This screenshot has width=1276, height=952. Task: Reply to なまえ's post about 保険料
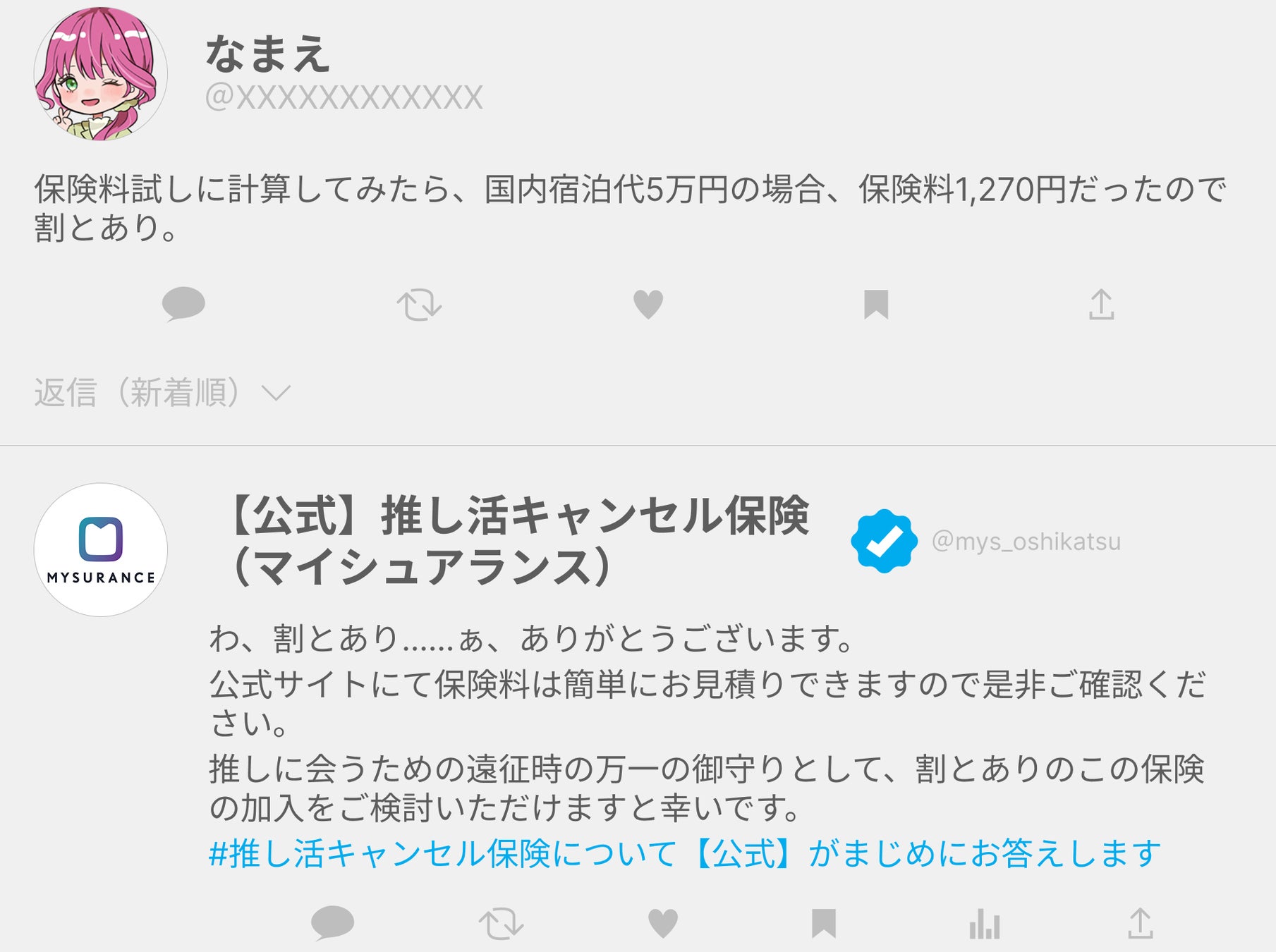point(183,305)
